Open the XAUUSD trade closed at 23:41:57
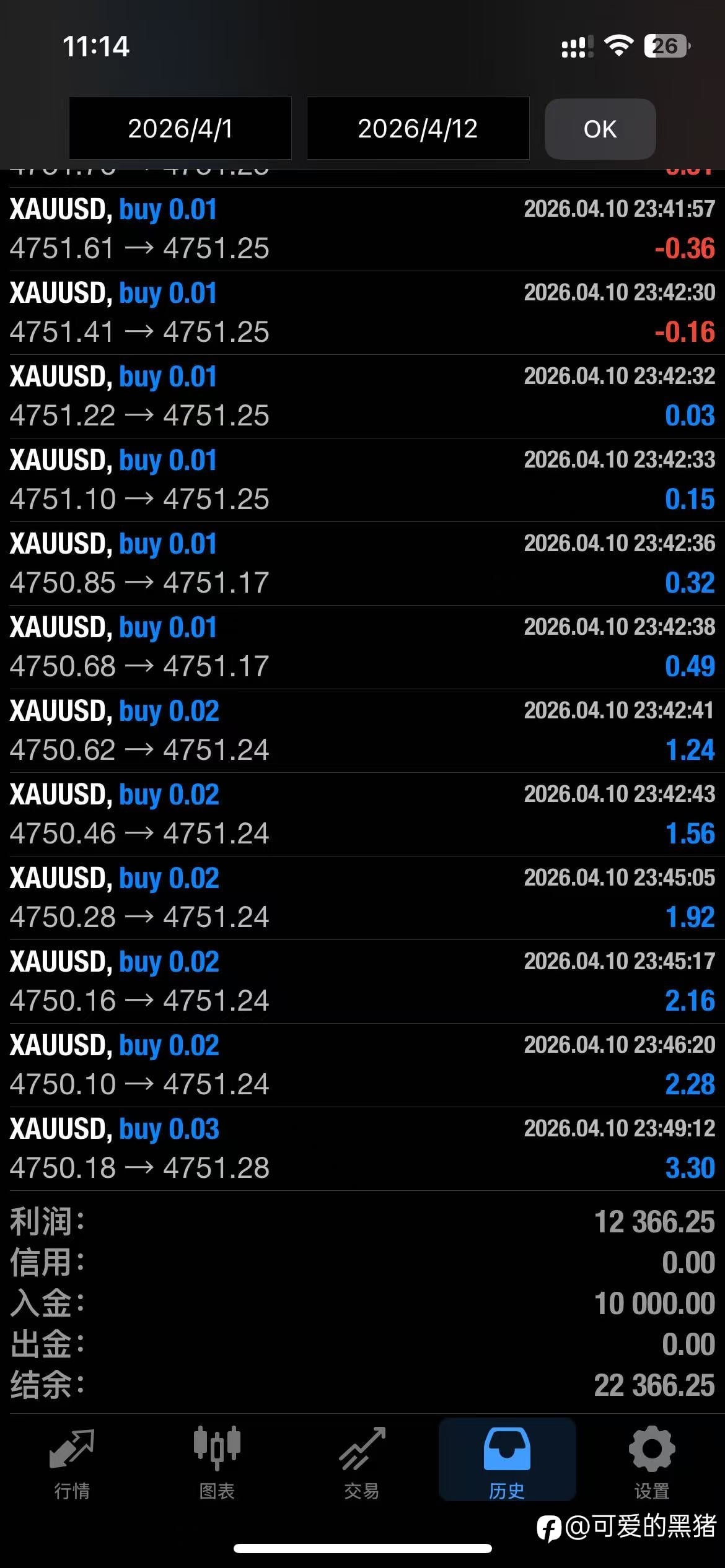 tap(362, 229)
